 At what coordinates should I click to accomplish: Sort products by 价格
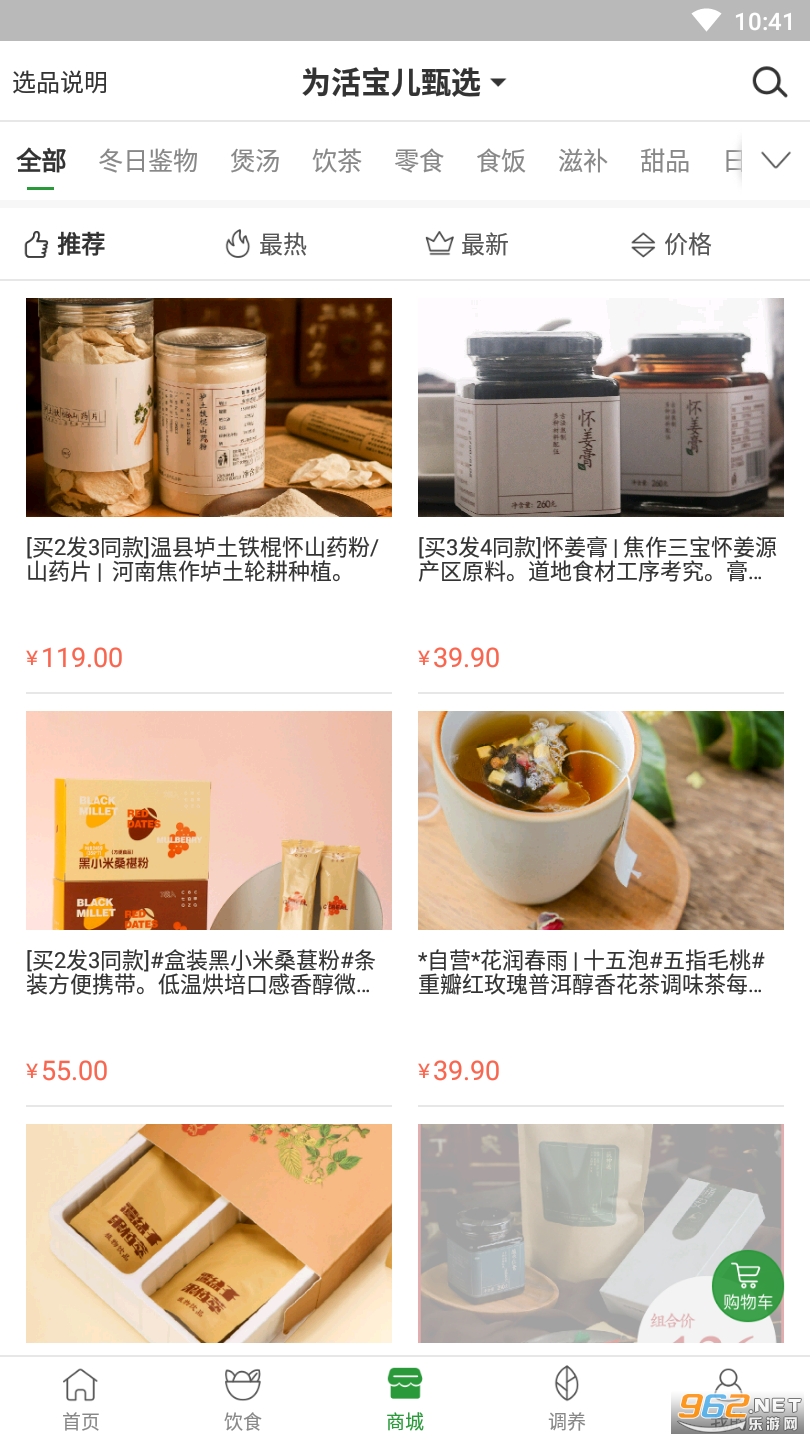671,244
